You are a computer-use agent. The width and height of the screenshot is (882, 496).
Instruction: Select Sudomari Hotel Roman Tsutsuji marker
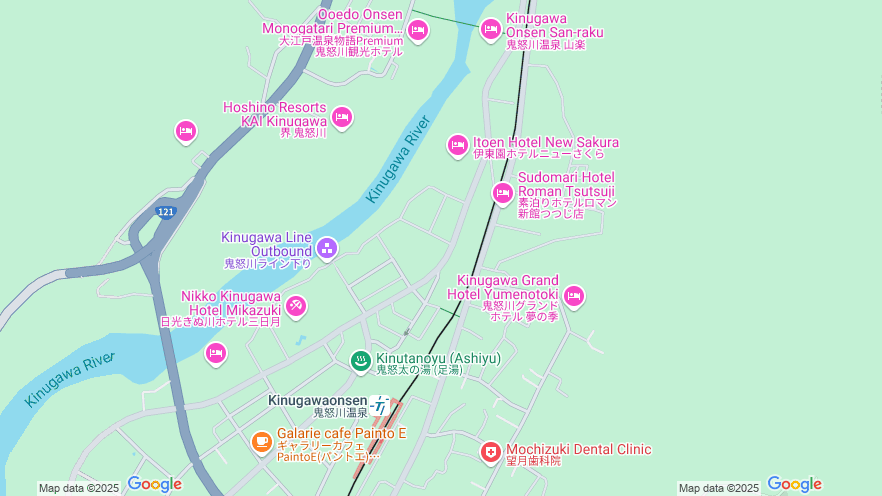point(502,192)
